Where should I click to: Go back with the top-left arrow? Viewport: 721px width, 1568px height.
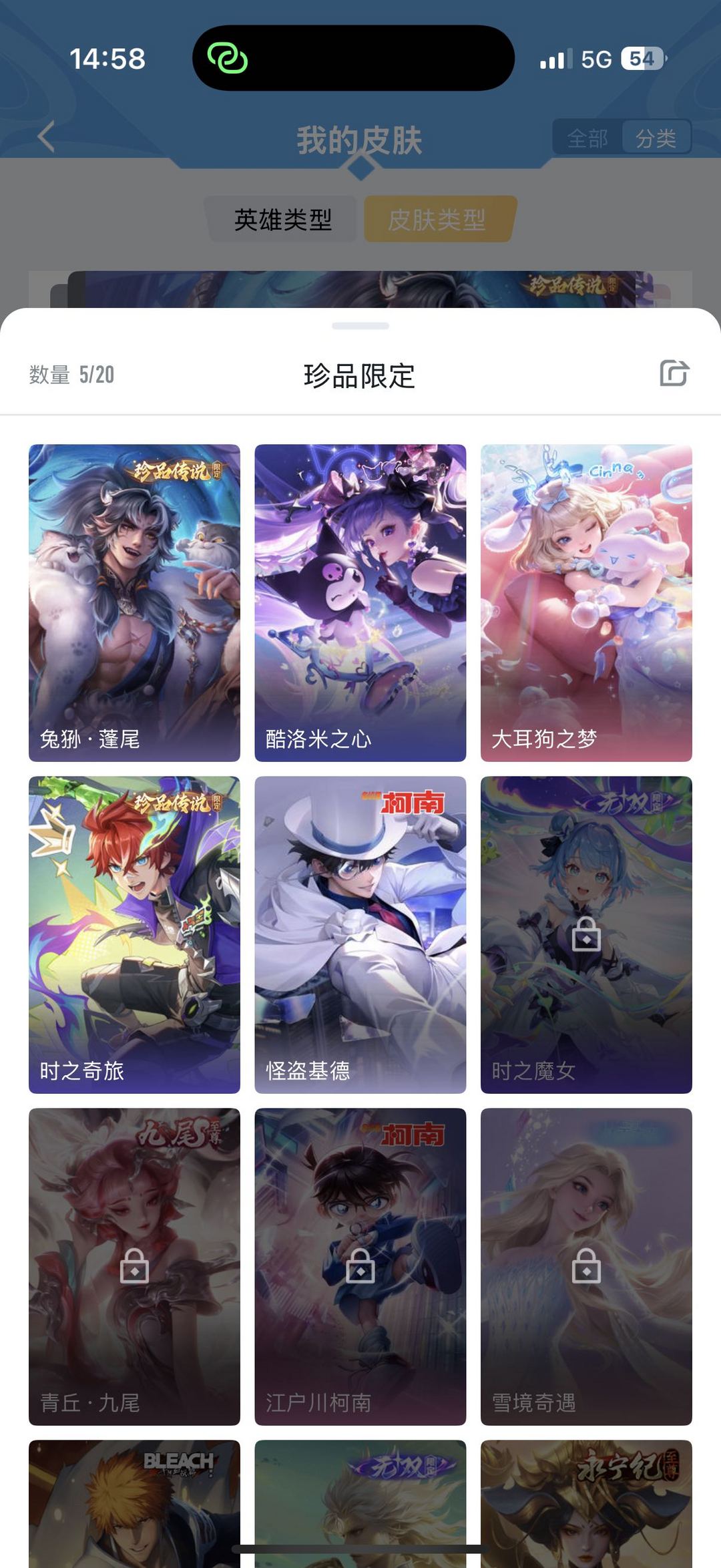point(46,138)
